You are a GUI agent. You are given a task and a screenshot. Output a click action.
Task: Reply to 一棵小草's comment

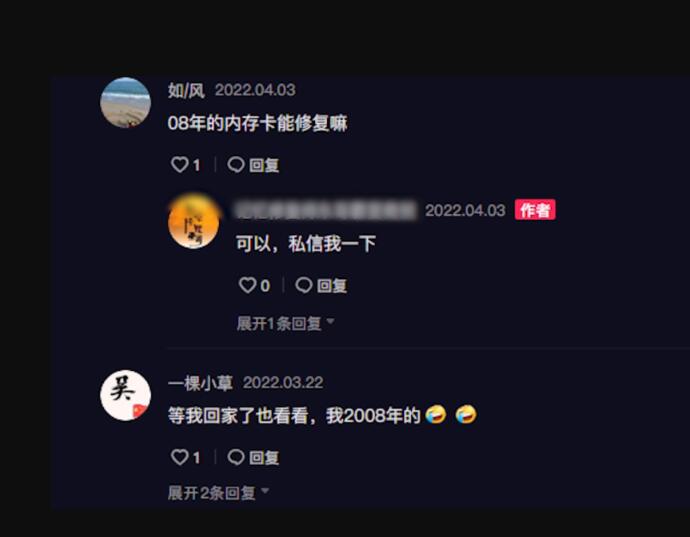click(x=254, y=457)
